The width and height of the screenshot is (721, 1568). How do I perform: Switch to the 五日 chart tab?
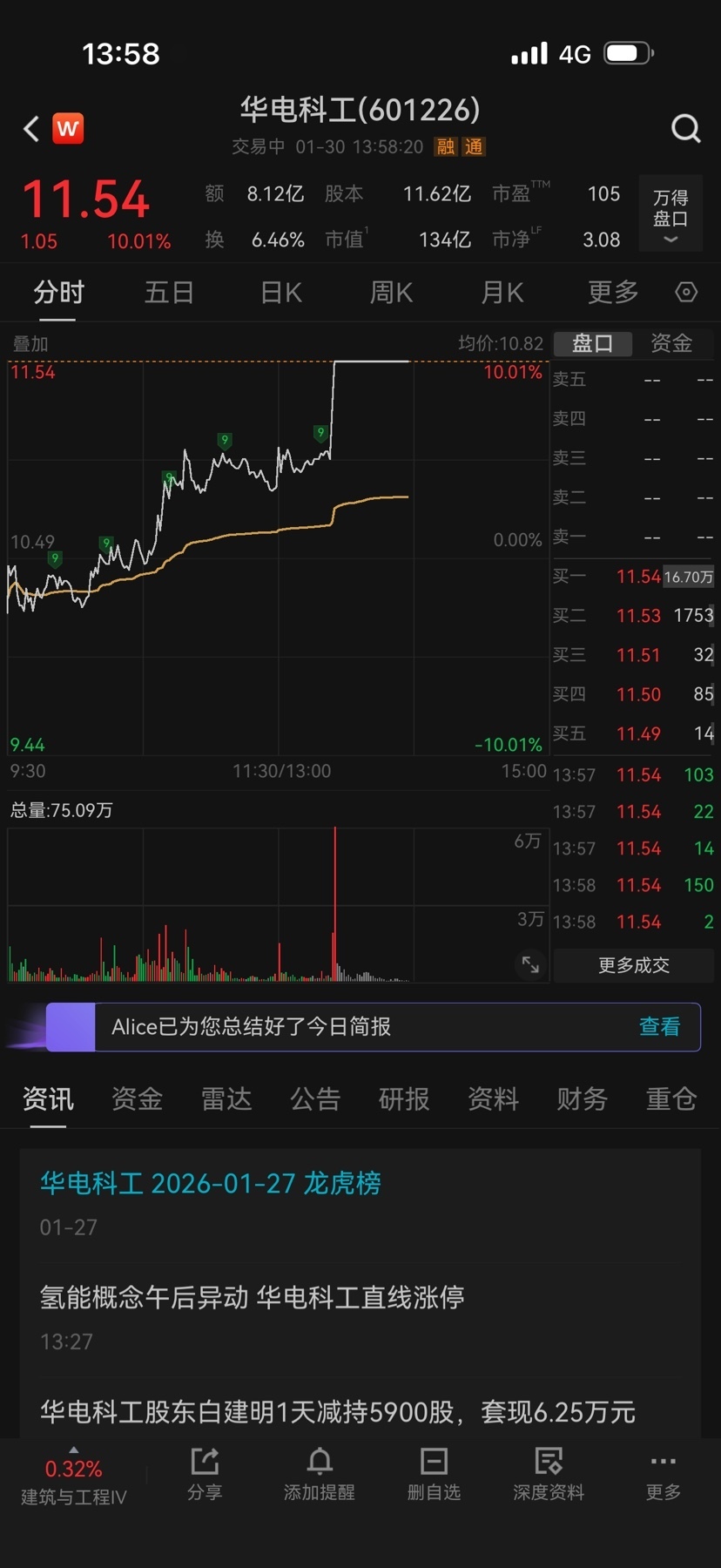point(169,293)
